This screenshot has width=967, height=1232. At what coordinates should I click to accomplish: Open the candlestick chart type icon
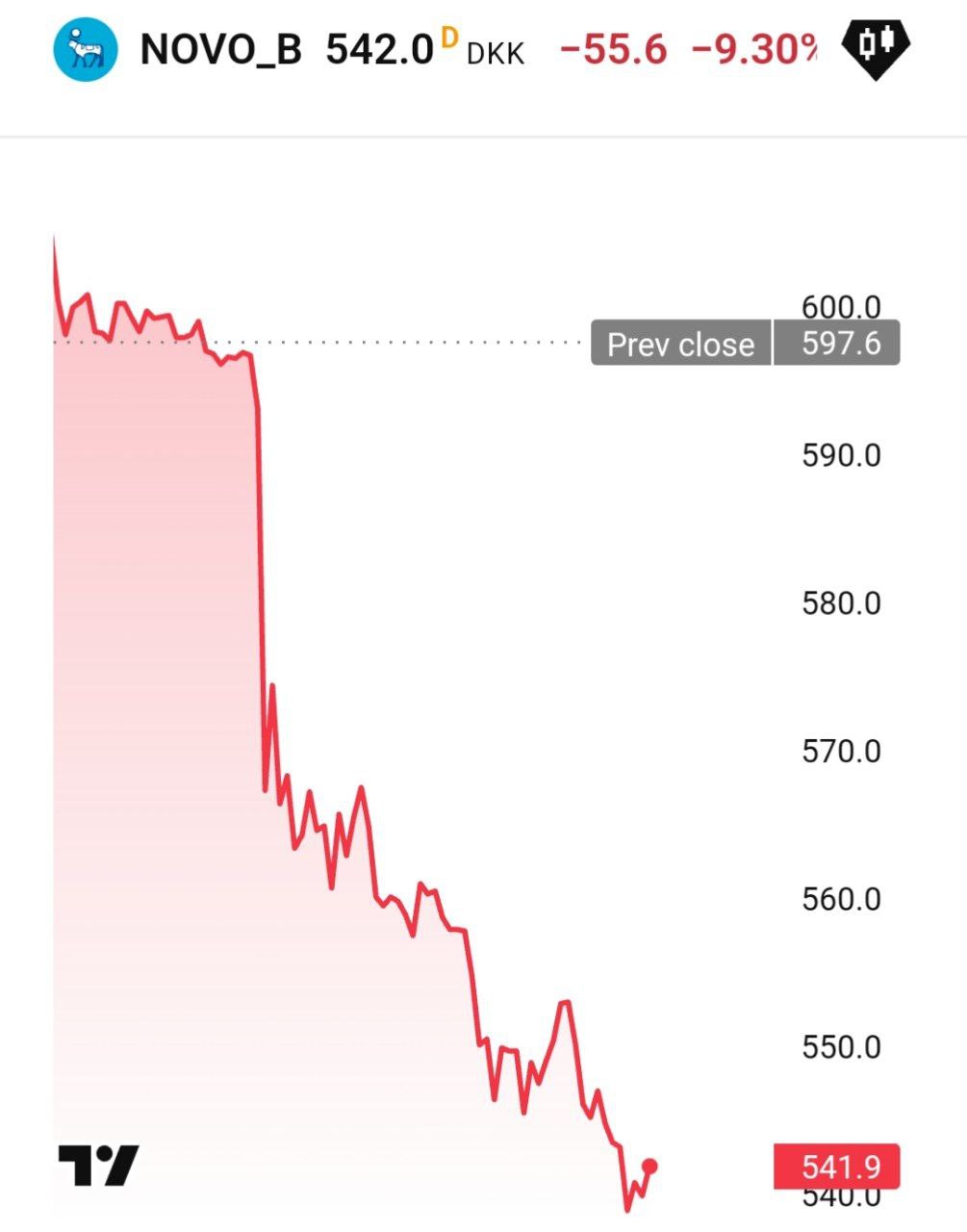[876, 45]
